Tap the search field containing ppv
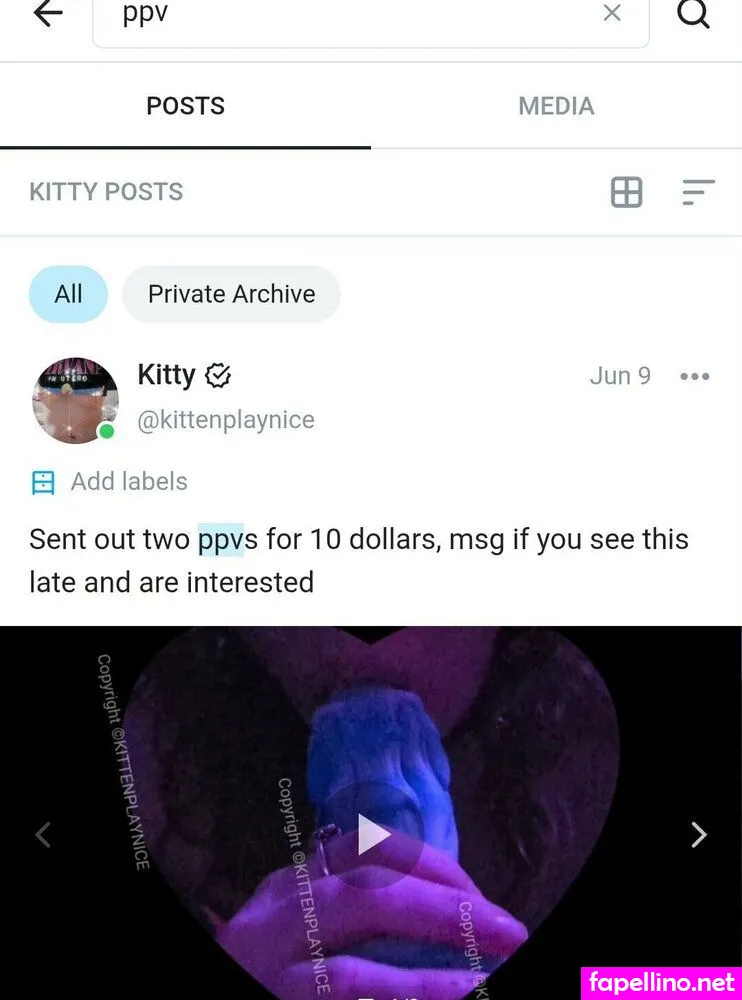Image resolution: width=742 pixels, height=1000 pixels. [350, 16]
